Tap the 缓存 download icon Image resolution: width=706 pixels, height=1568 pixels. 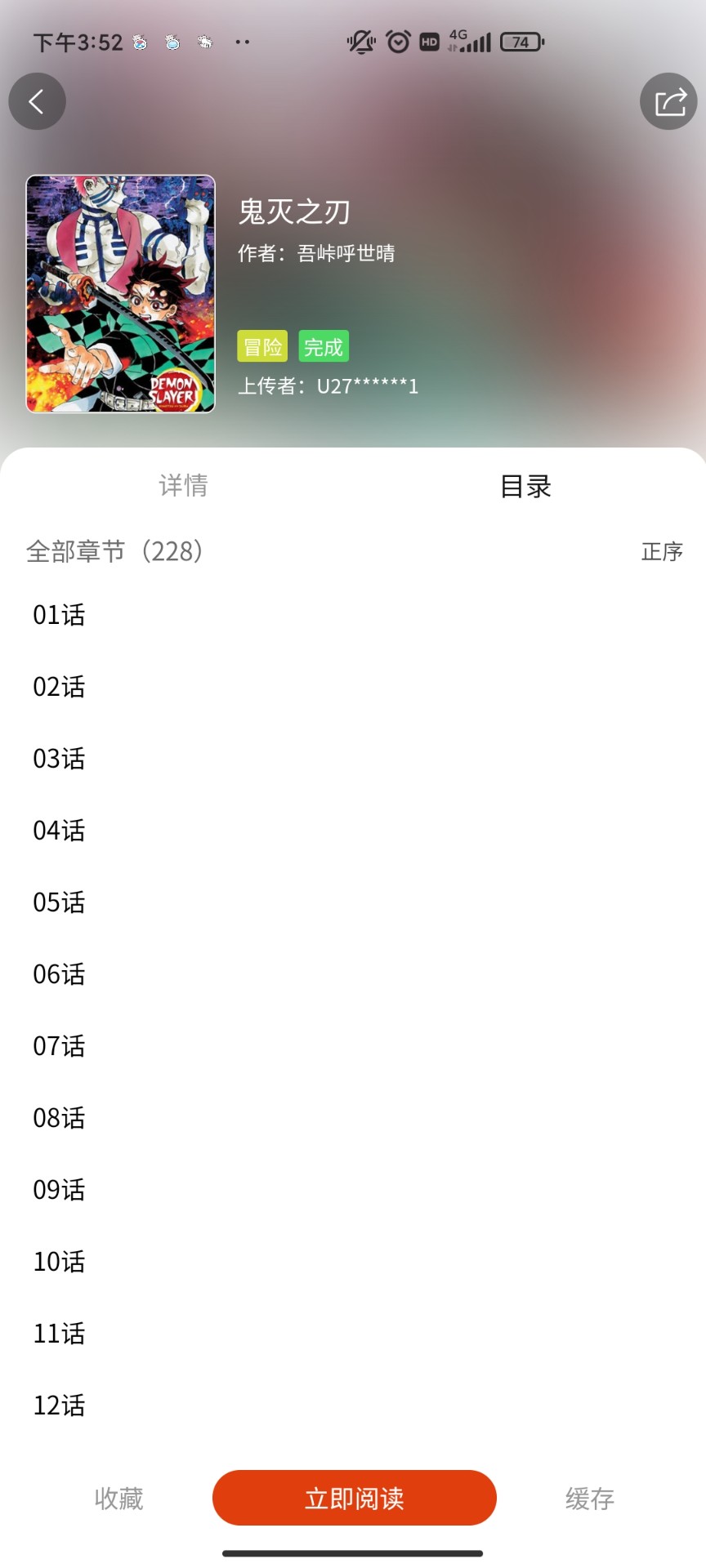[587, 1498]
